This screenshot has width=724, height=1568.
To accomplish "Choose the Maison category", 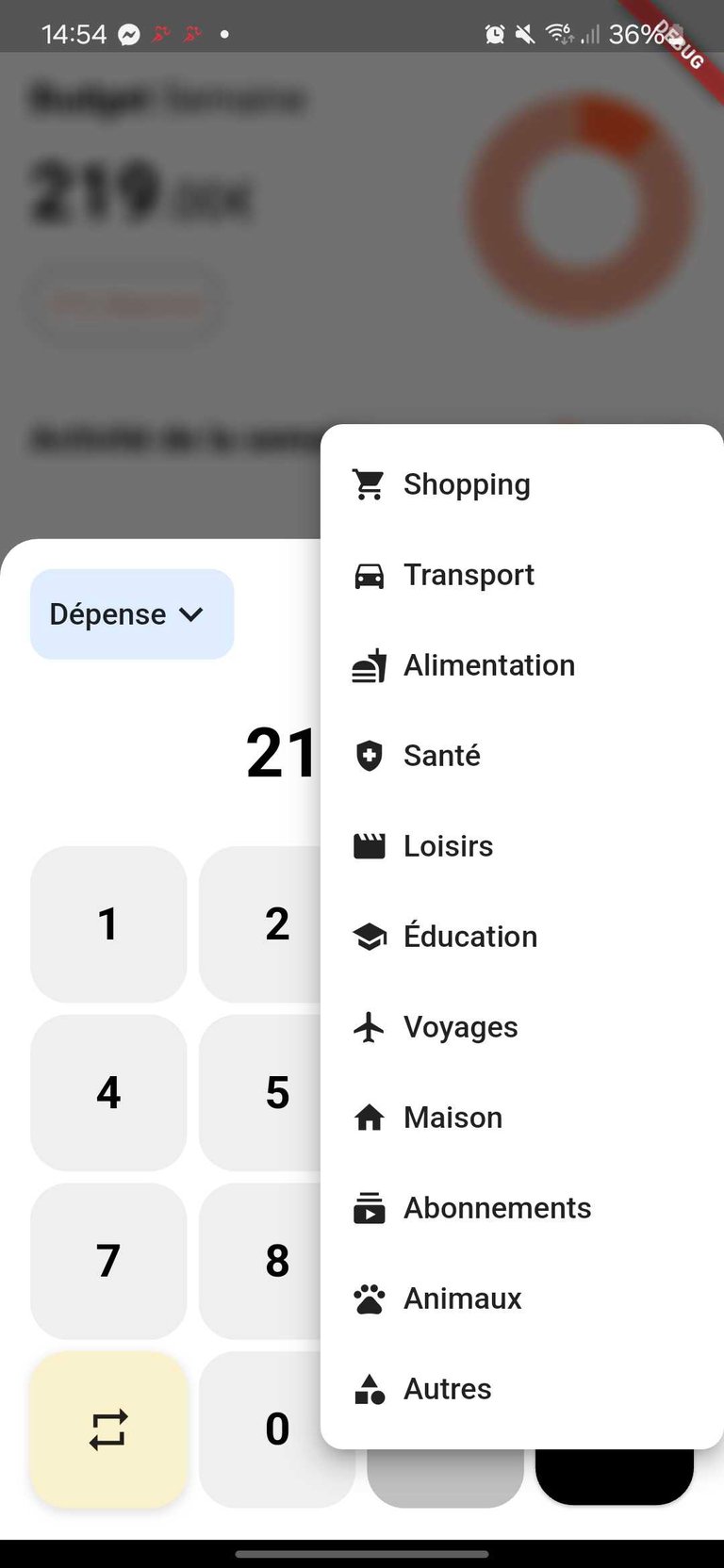I will (x=521, y=1118).
